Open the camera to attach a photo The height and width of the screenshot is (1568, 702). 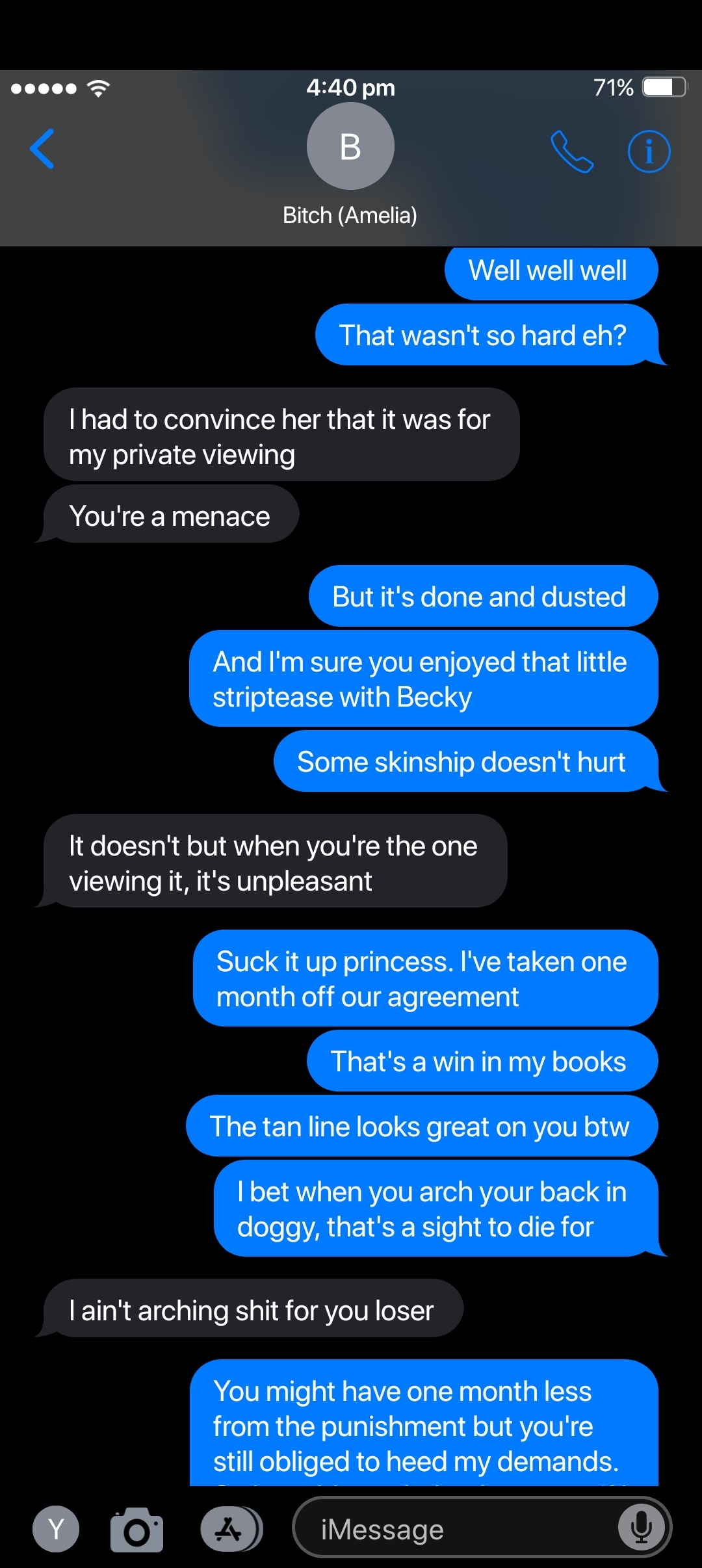(136, 1530)
